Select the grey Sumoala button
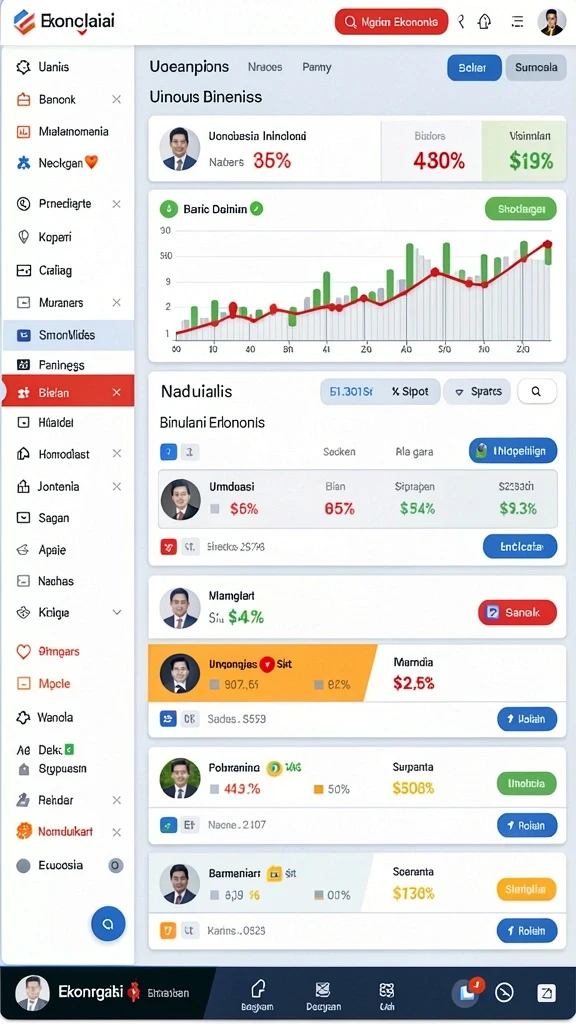This screenshot has height=1024, width=576. (536, 67)
